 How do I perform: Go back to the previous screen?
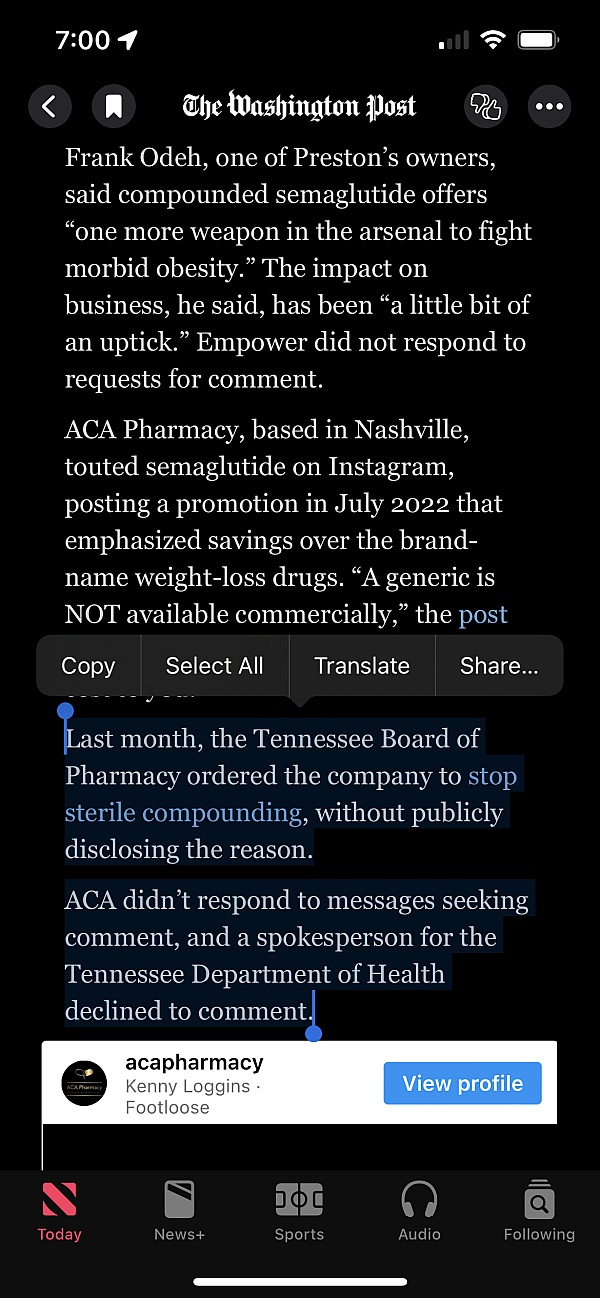click(50, 106)
